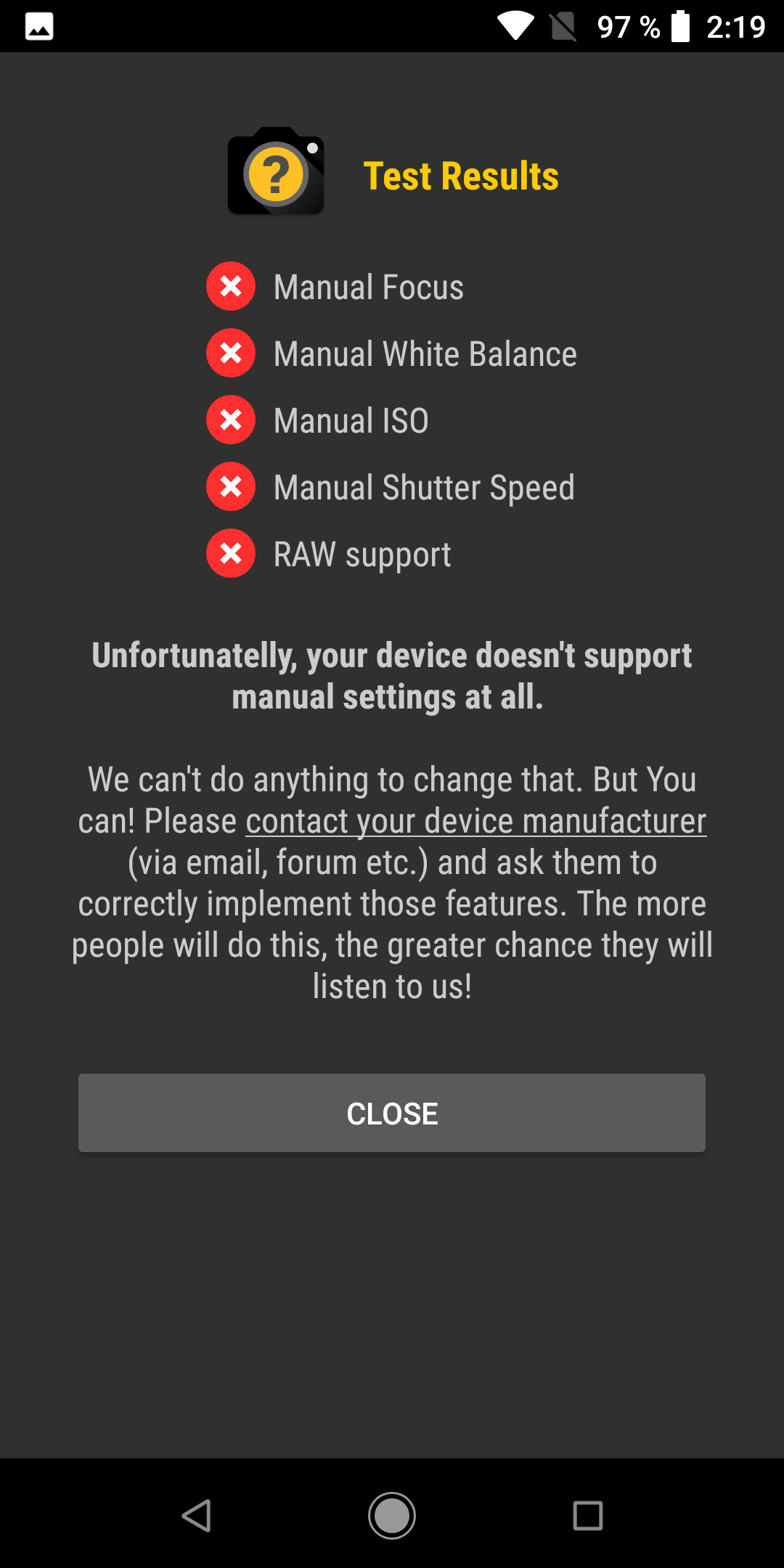Go to the home screen
Viewport: 784px width, 1568px height.
pyautogui.click(x=392, y=1516)
